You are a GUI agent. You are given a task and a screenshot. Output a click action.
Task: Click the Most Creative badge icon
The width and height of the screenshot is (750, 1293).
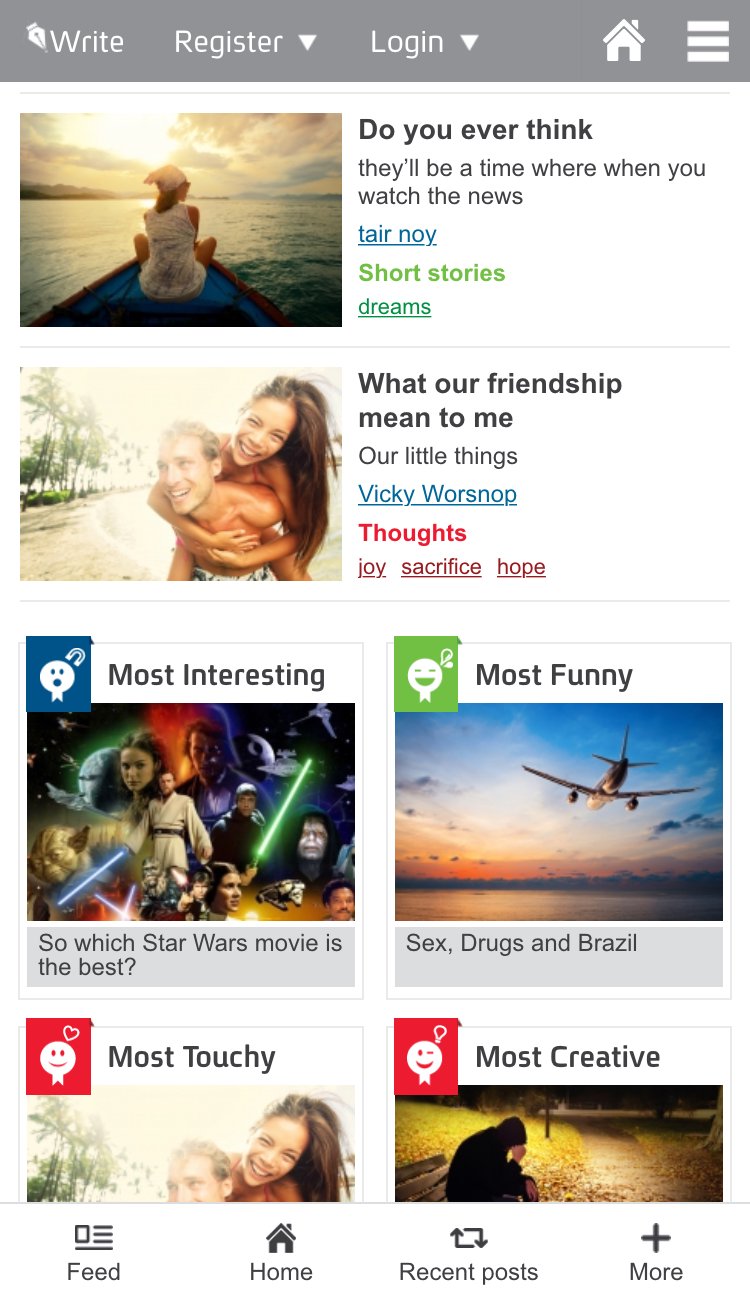[424, 1055]
